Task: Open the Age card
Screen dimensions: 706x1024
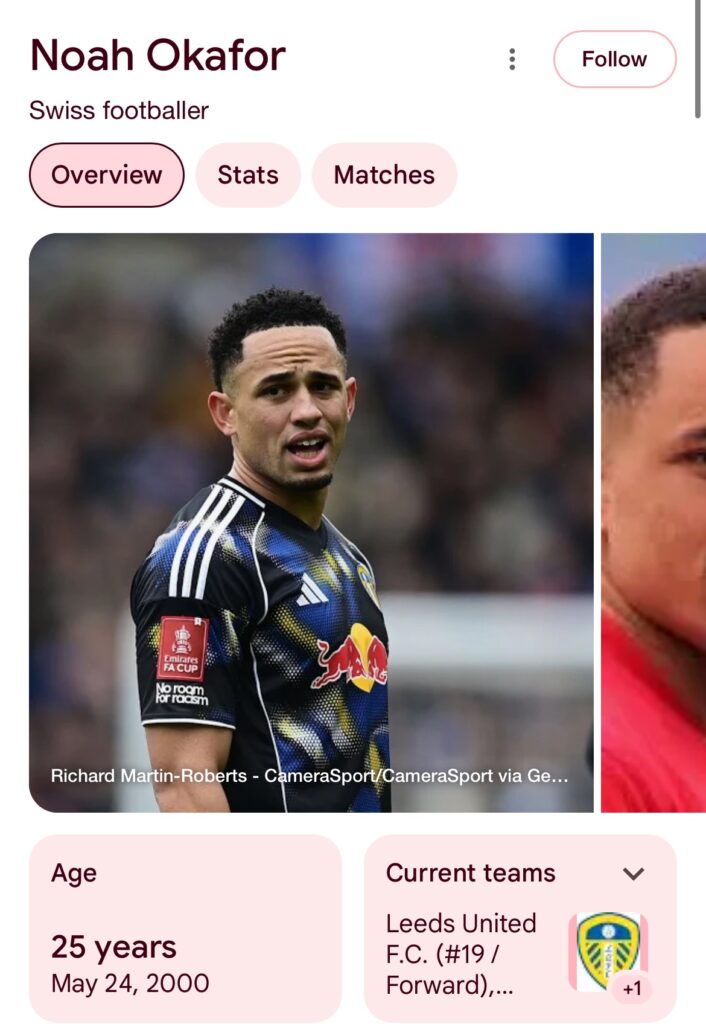Action: (x=185, y=928)
